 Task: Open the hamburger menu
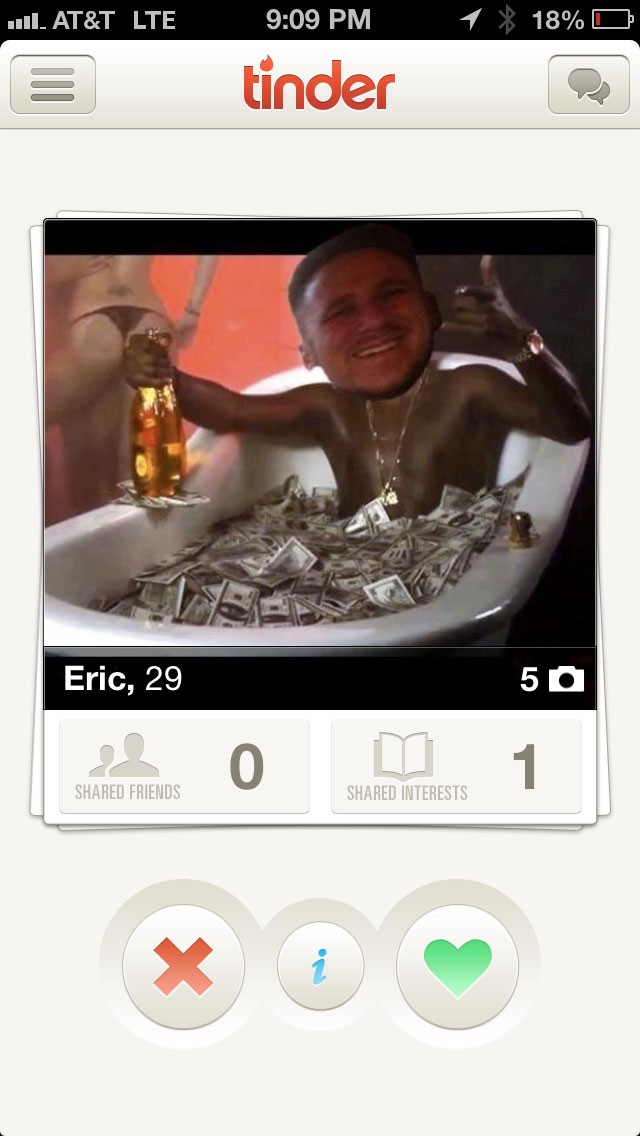[53, 85]
